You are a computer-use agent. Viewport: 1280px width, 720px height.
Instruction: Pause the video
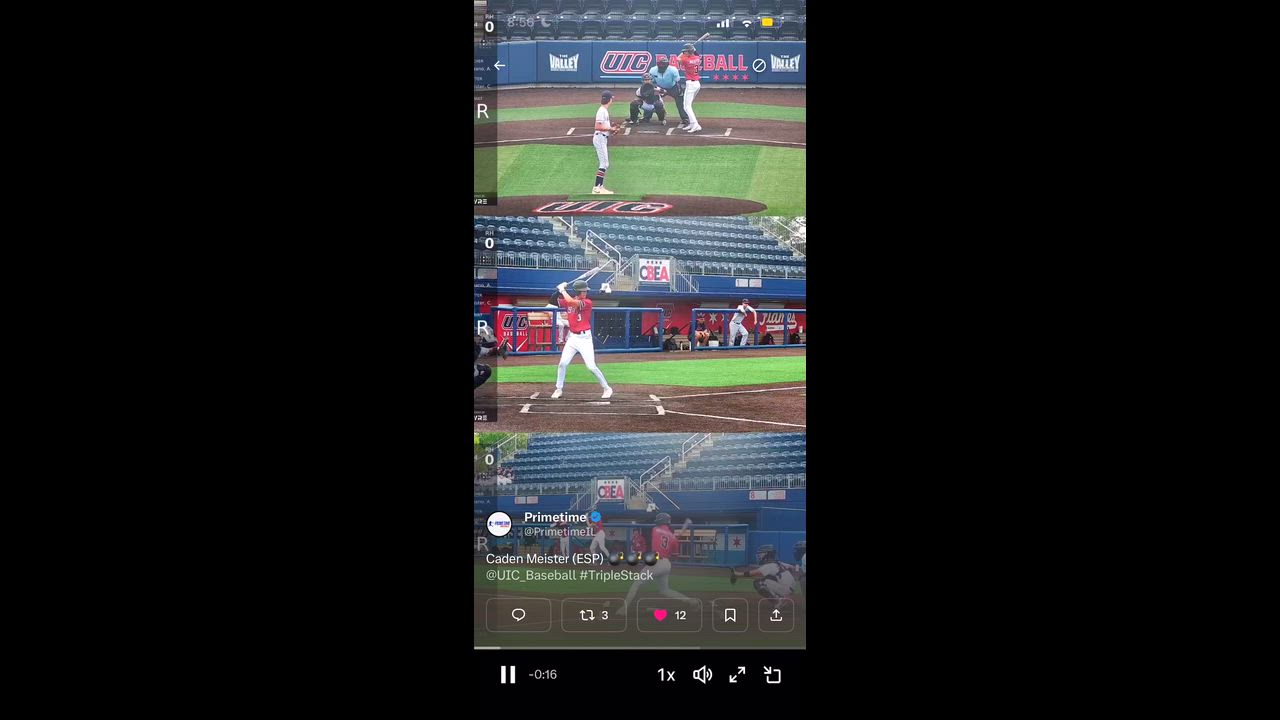[x=507, y=675]
